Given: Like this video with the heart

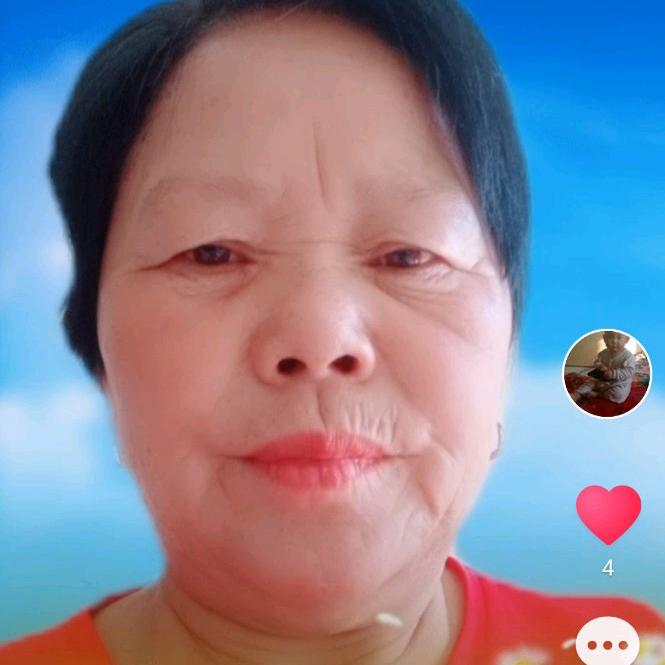Looking at the screenshot, I should tap(608, 514).
